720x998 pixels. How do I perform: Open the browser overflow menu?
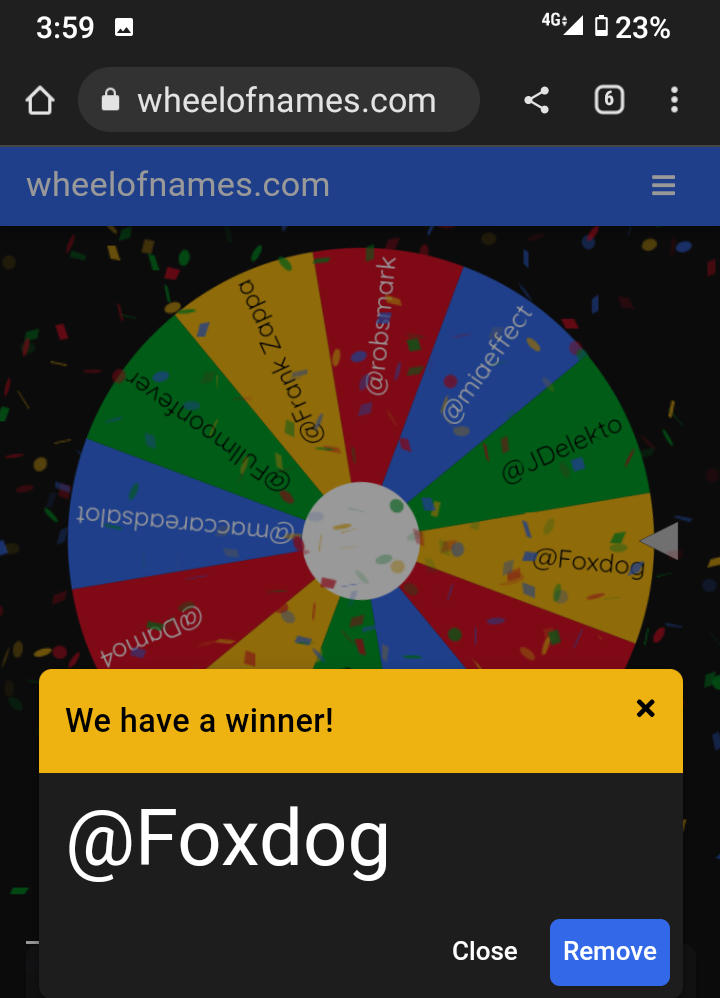point(674,100)
